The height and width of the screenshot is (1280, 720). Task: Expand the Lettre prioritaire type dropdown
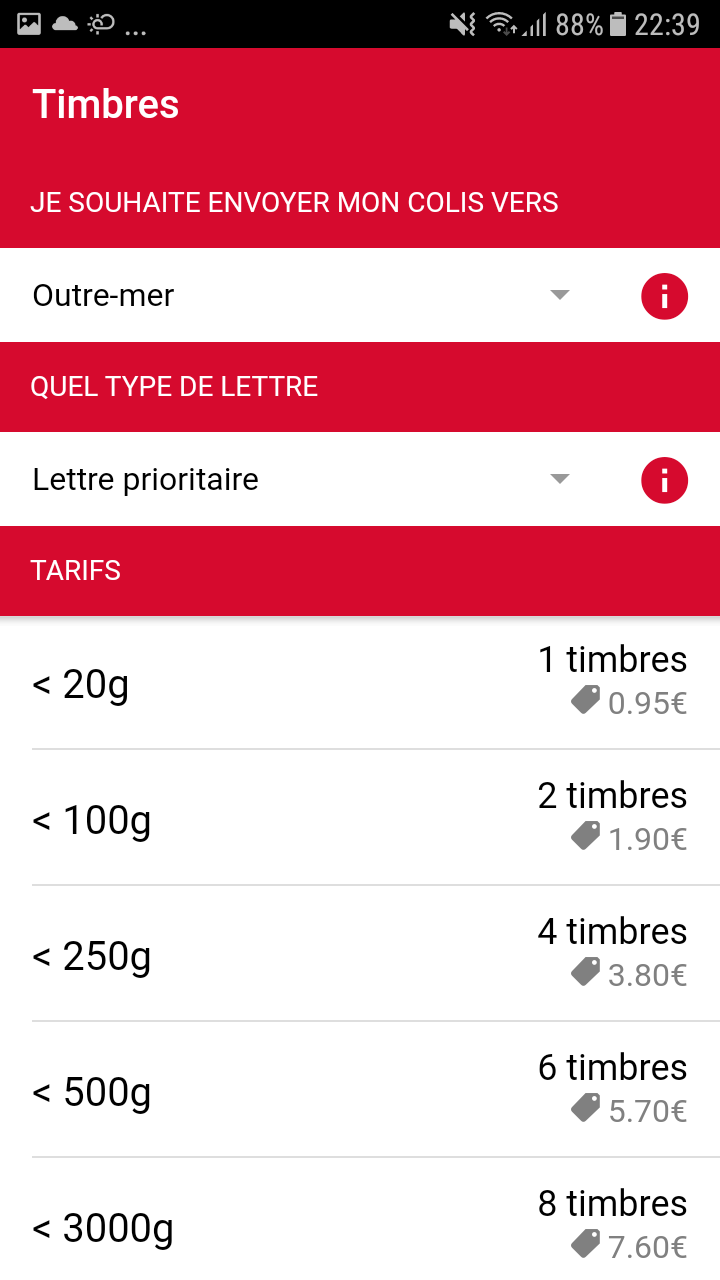click(x=300, y=479)
